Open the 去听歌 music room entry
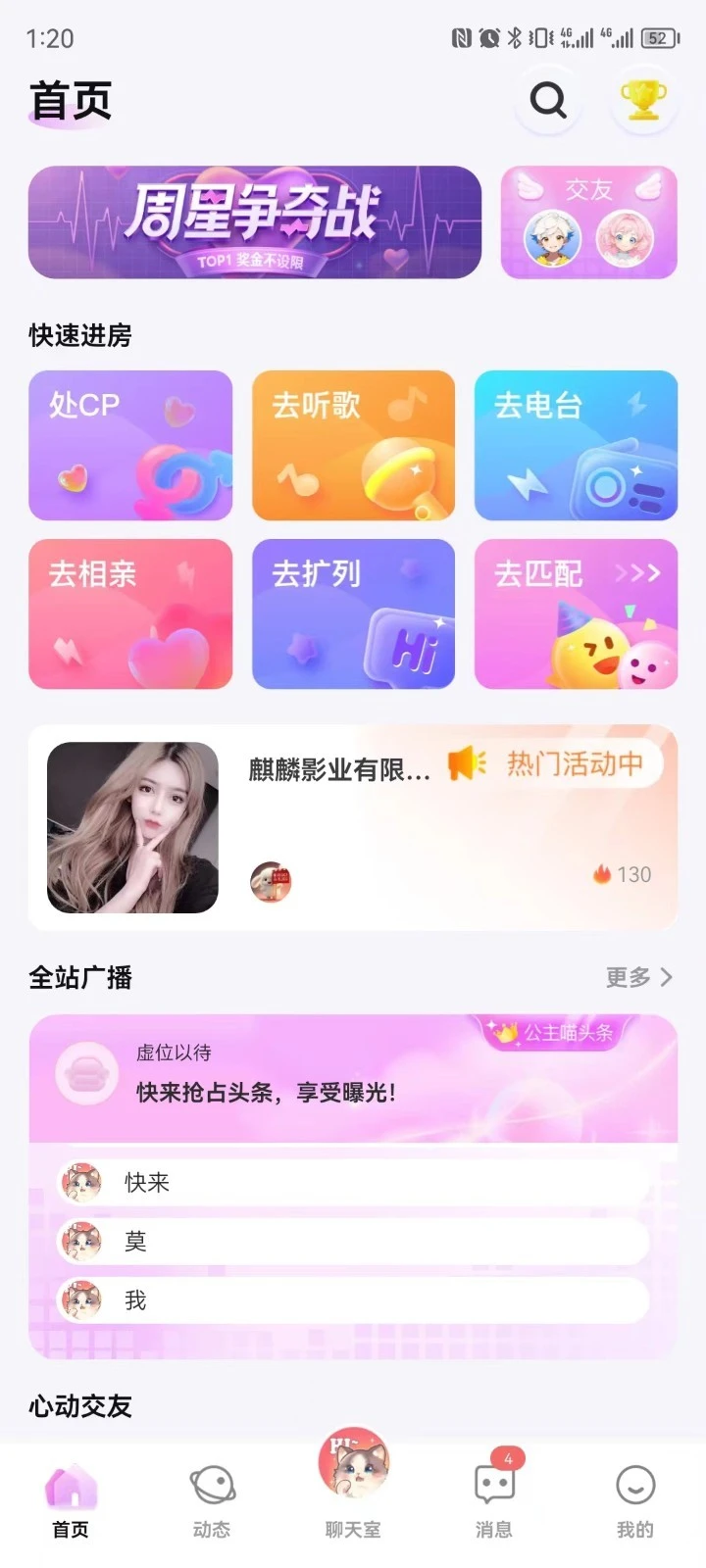 click(353, 446)
